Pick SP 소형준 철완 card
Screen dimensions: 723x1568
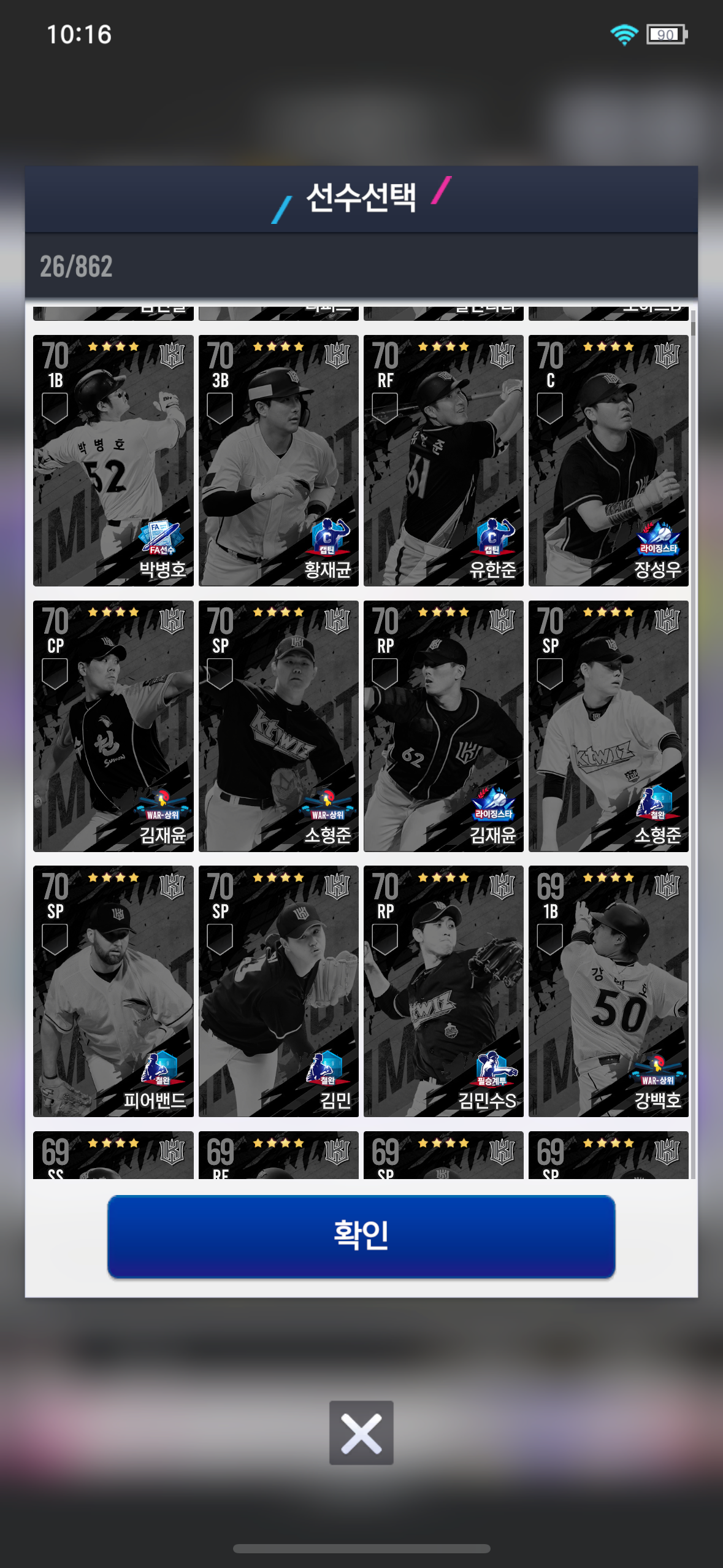(608, 726)
